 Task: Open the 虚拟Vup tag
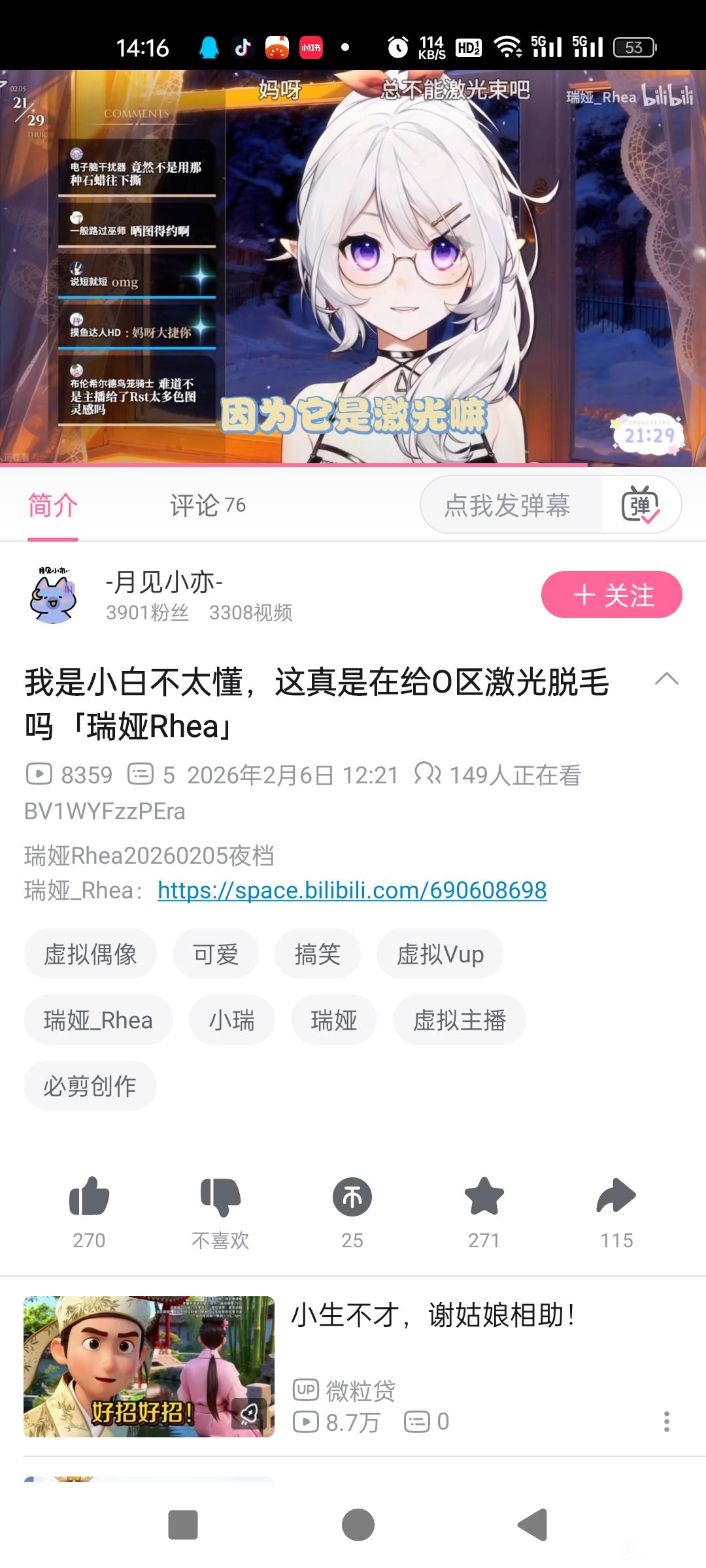click(x=440, y=955)
